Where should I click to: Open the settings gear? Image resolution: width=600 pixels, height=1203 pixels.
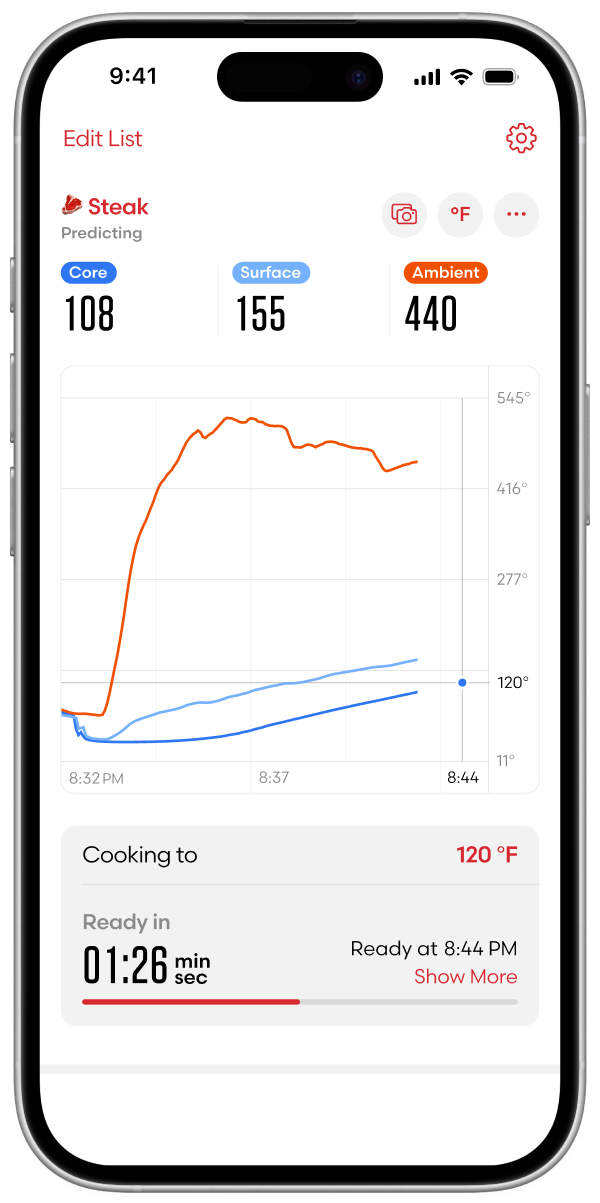521,139
